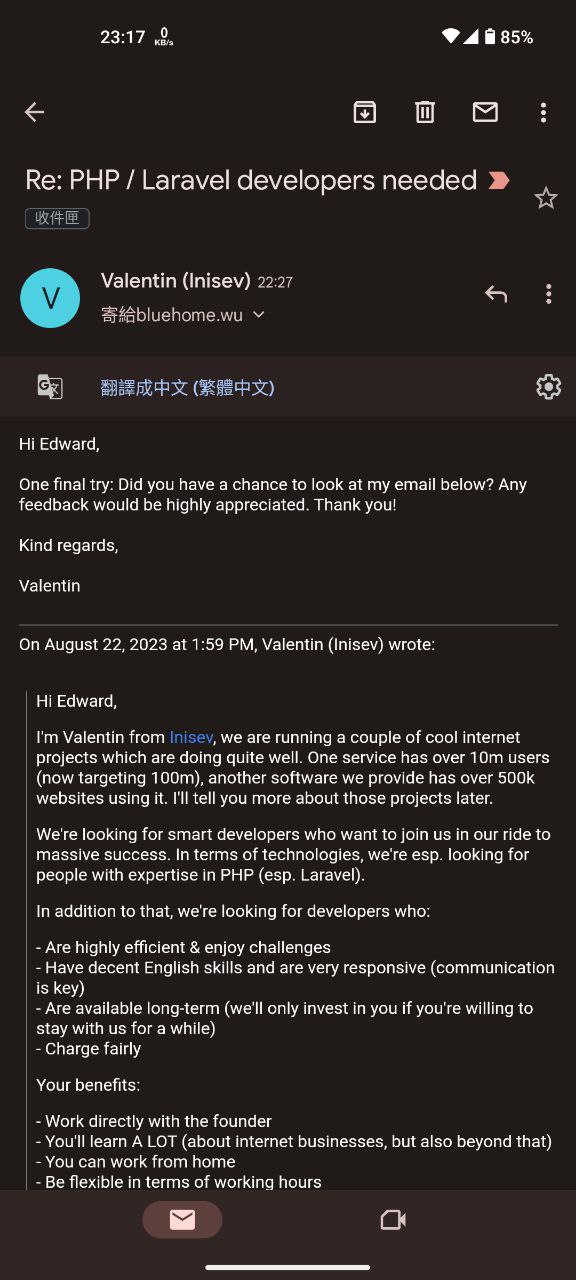Go back to the inbox
576x1280 pixels.
(x=34, y=112)
